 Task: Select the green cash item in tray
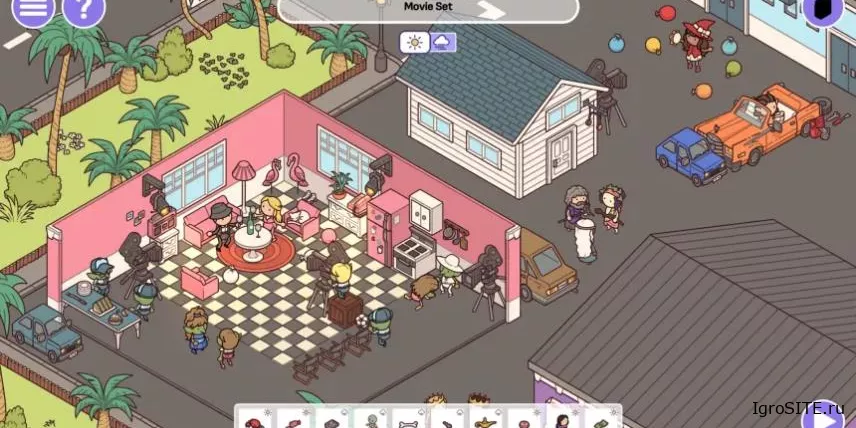click(600, 418)
